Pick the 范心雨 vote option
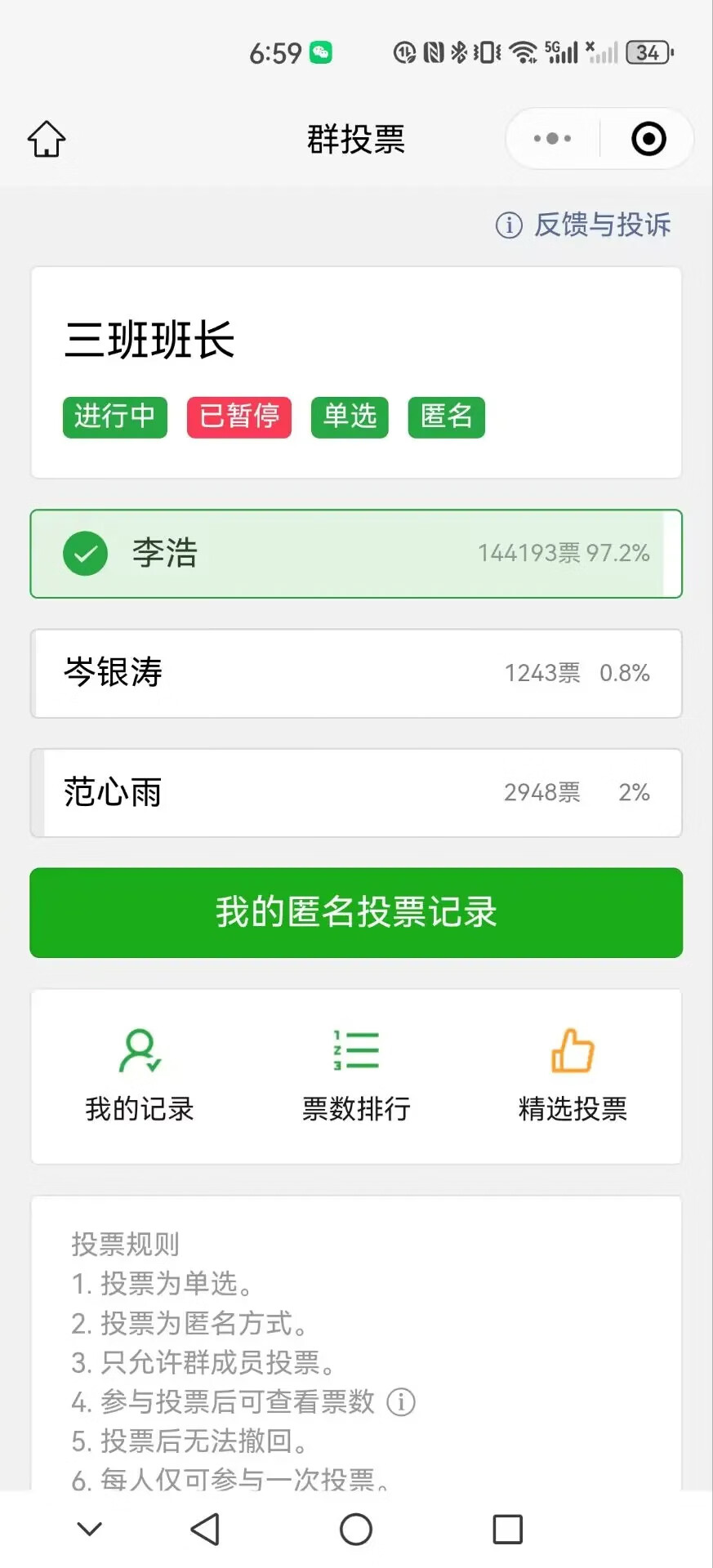Screen dimensions: 713x1568 tap(356, 792)
